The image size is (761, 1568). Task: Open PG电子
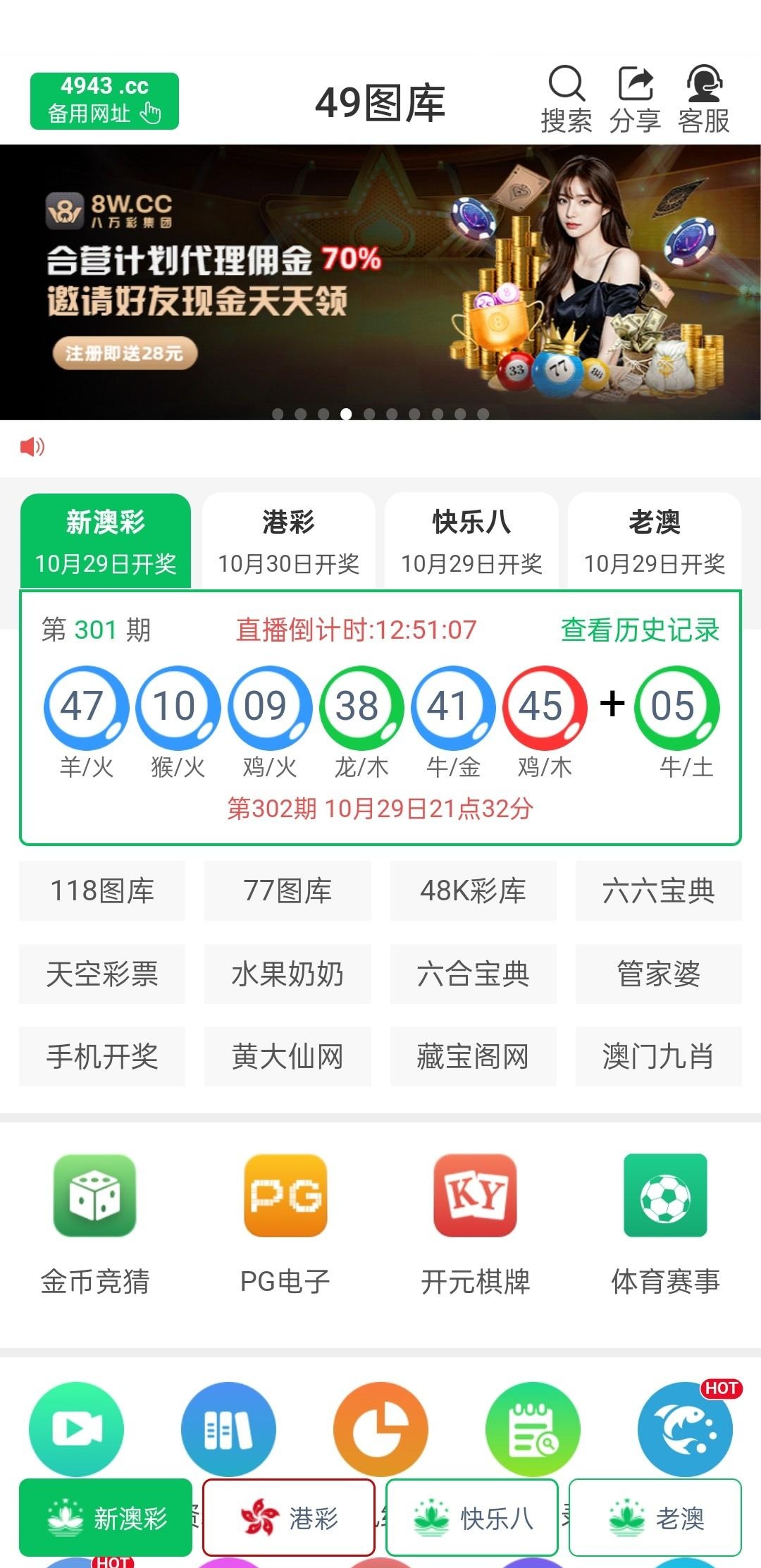pos(285,1223)
